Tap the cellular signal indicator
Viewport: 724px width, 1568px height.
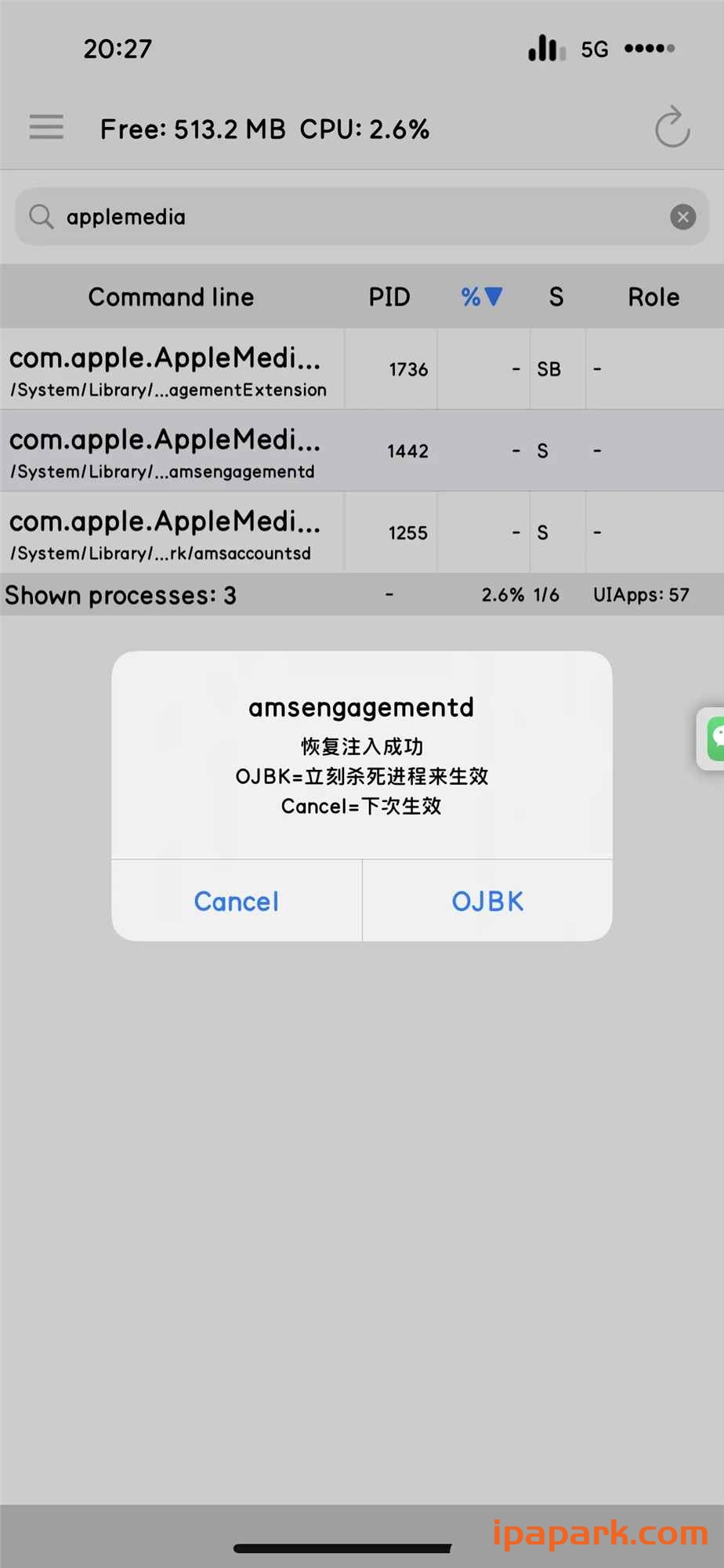(x=545, y=48)
